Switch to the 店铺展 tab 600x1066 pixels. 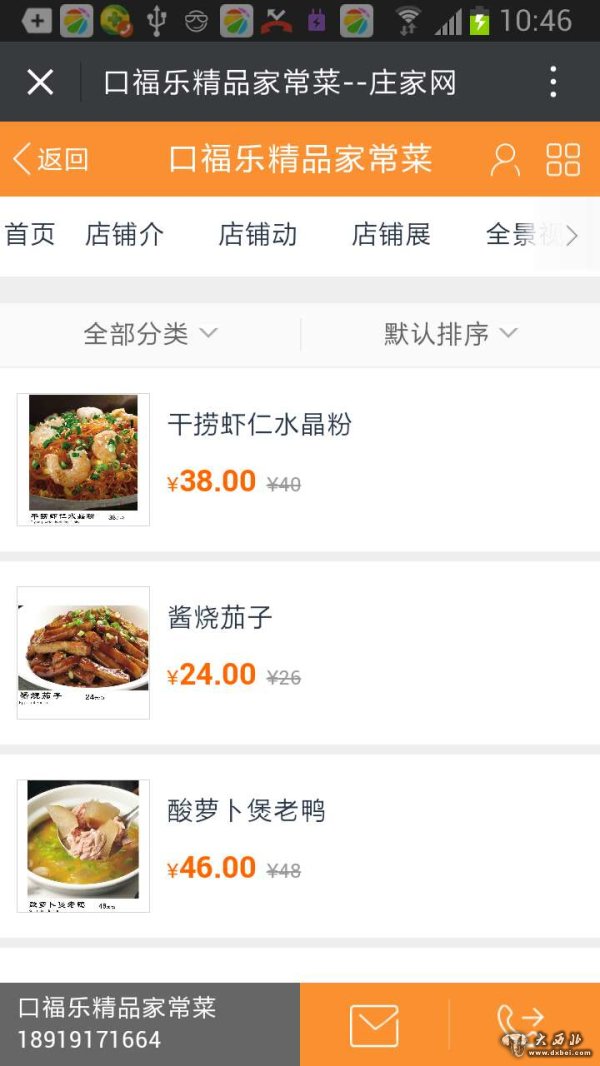391,235
